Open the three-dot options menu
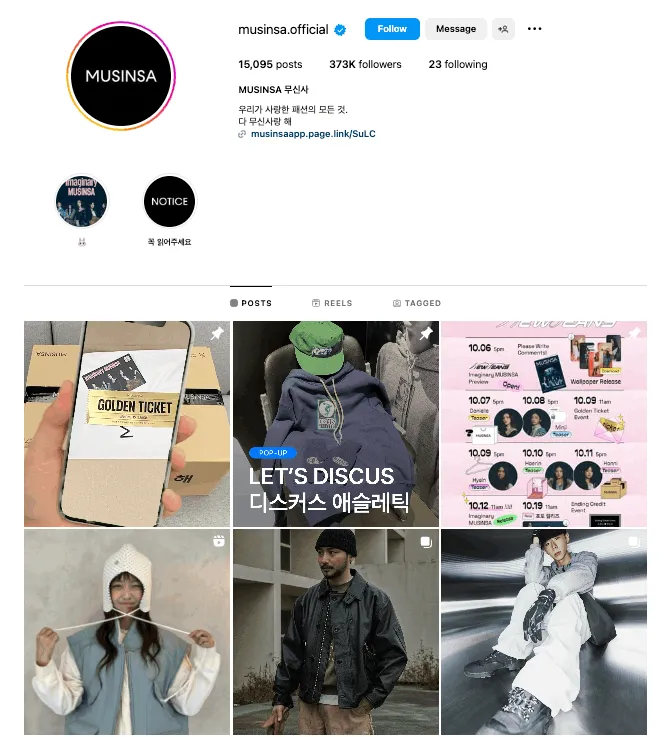The width and height of the screenshot is (671, 737). coord(535,29)
